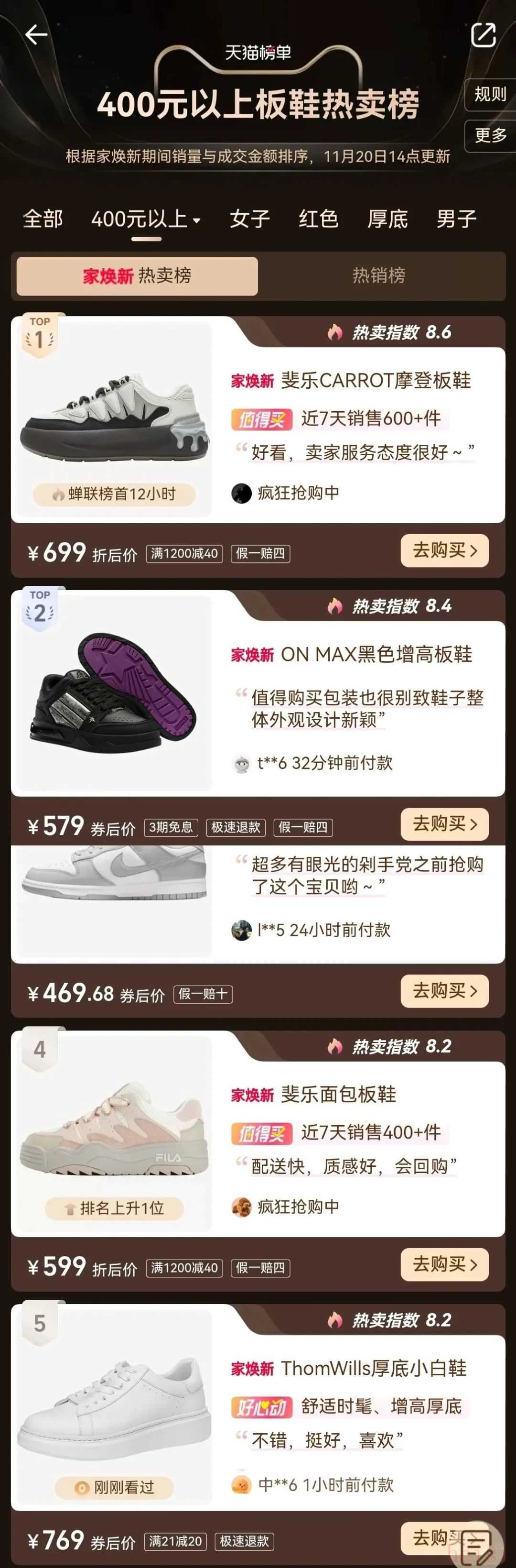Buy the ¥469.68 grey sneaker

click(444, 991)
